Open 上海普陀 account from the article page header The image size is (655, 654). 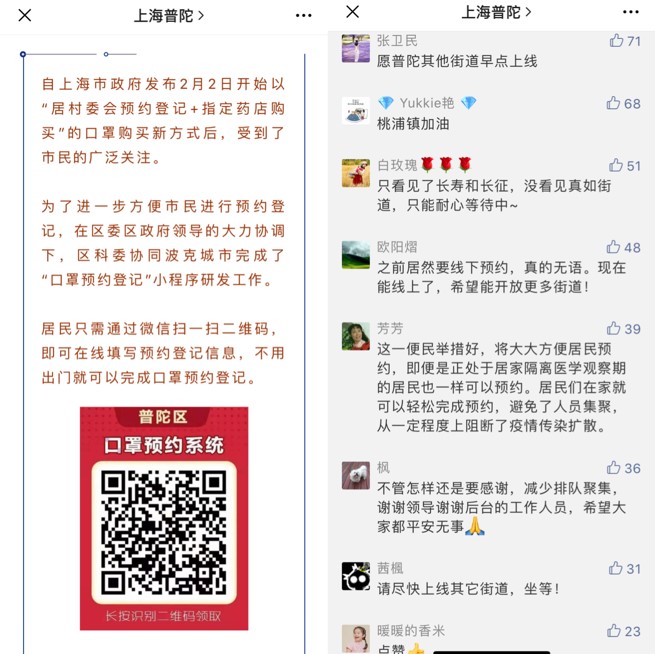tap(168, 15)
